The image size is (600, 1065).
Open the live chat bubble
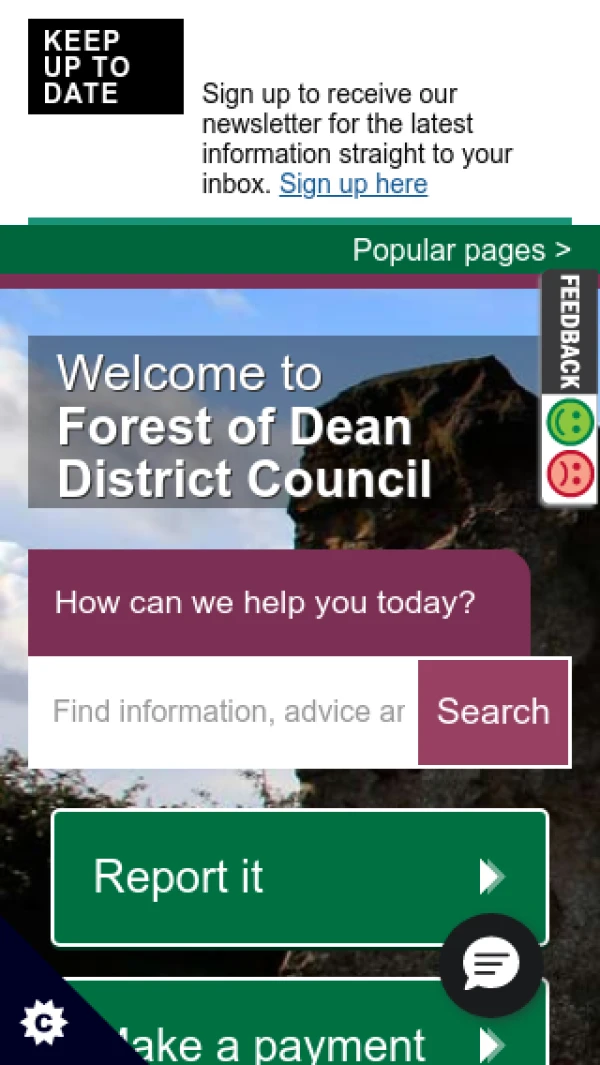click(491, 965)
